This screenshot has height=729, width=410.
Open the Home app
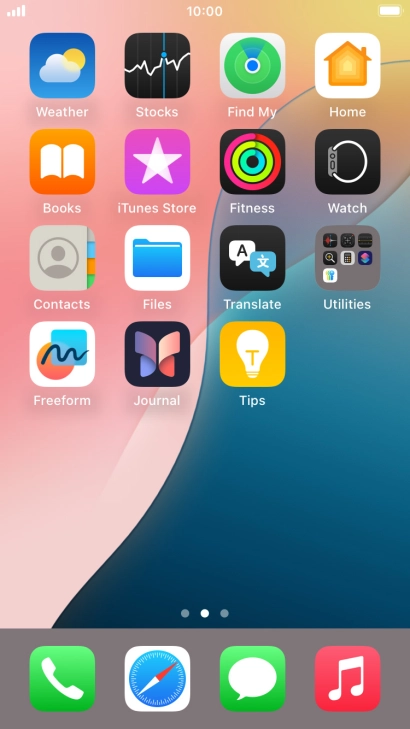(x=348, y=66)
